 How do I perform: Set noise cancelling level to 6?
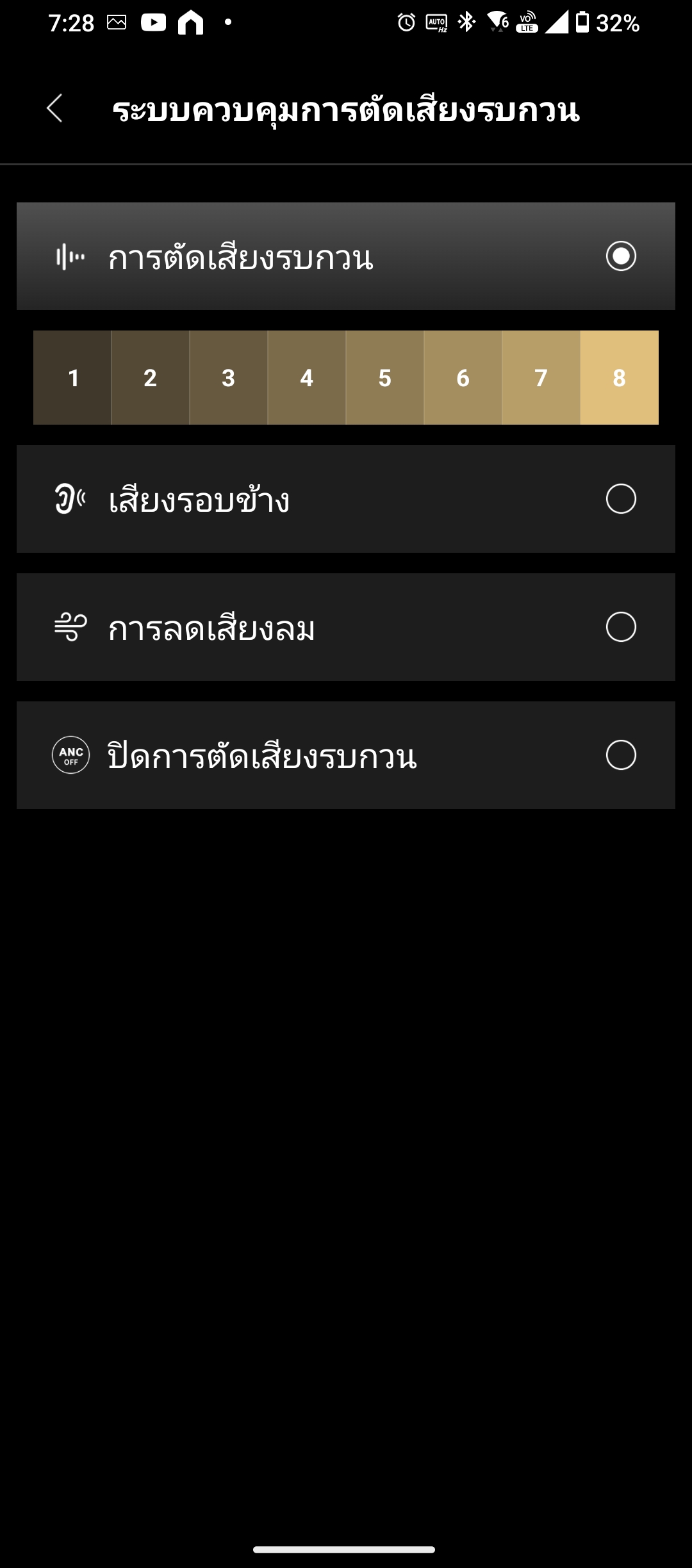pyautogui.click(x=463, y=378)
